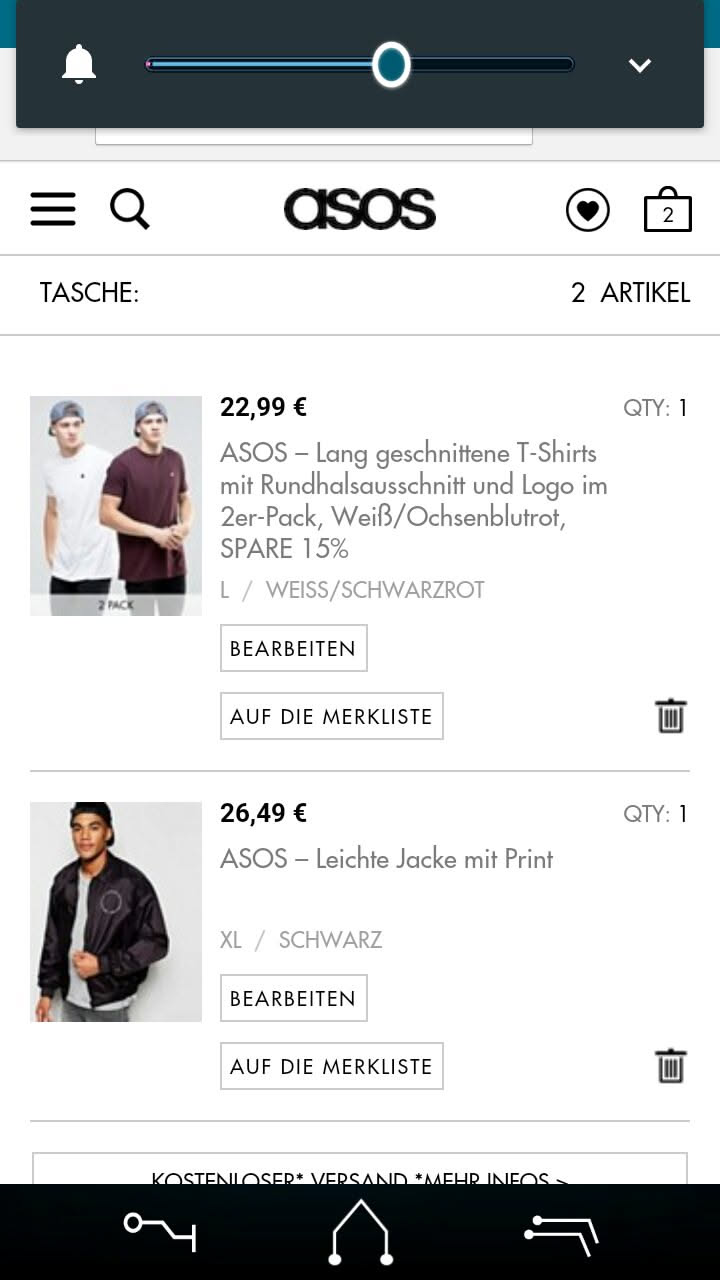
Task: Delete the T-Shirts 2er-Pack from bag
Action: click(x=670, y=716)
